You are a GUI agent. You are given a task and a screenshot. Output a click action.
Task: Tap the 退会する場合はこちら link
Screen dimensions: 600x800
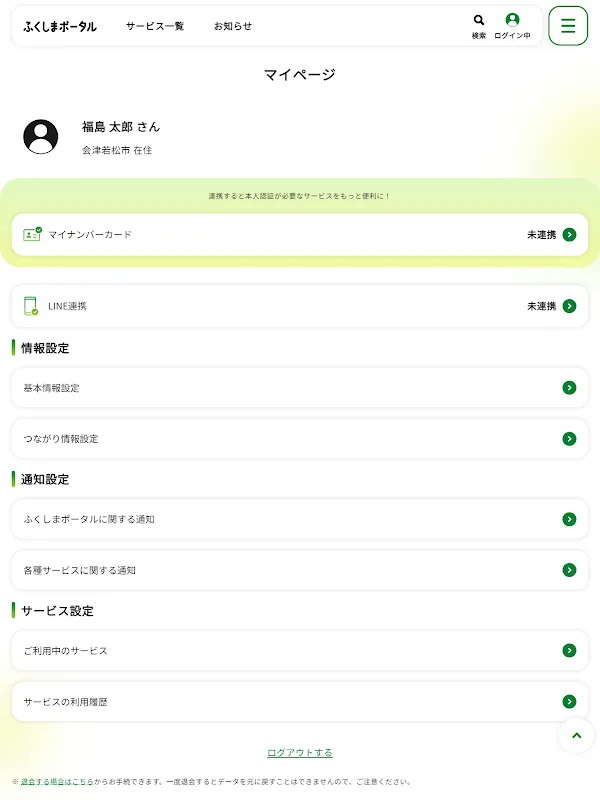[x=57, y=782]
